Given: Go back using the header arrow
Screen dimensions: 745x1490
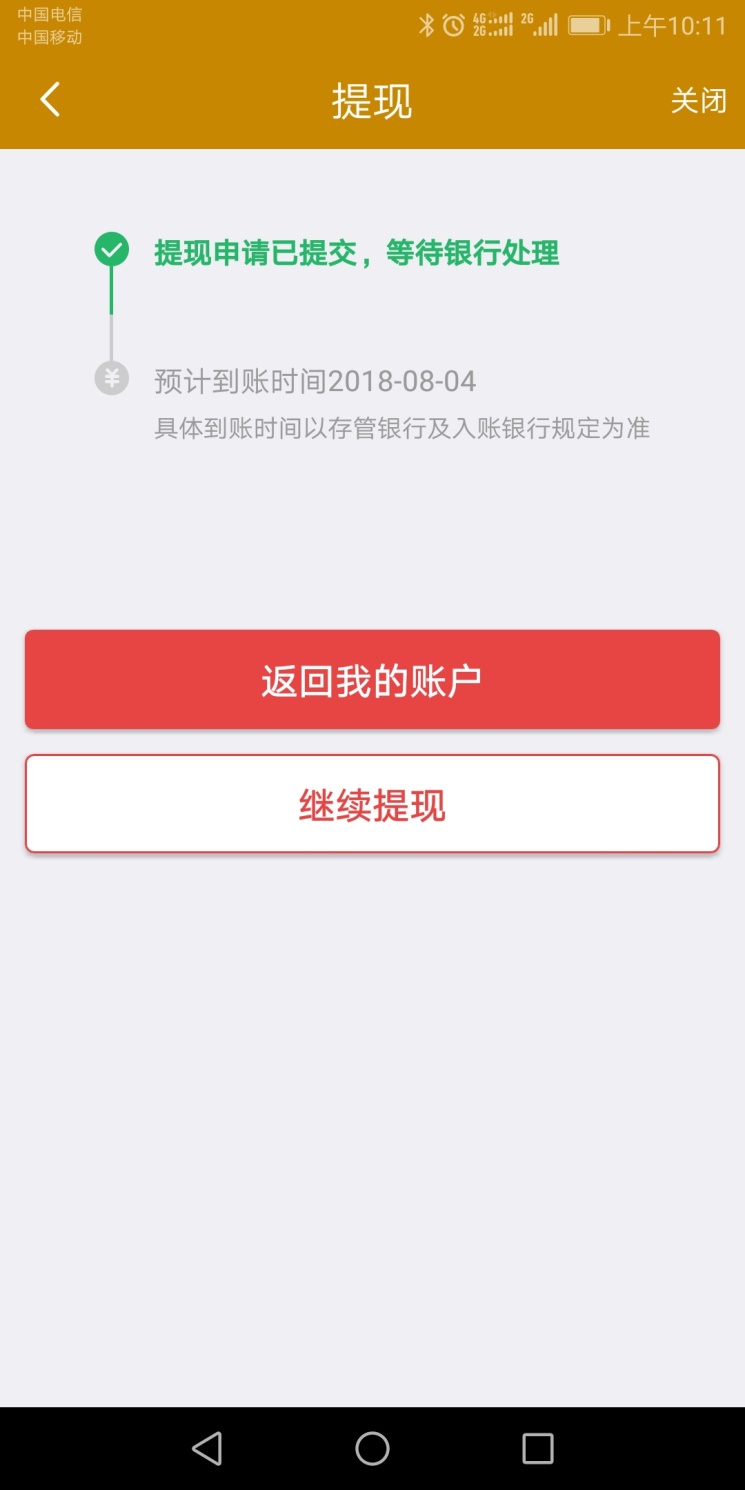Looking at the screenshot, I should click(50, 100).
